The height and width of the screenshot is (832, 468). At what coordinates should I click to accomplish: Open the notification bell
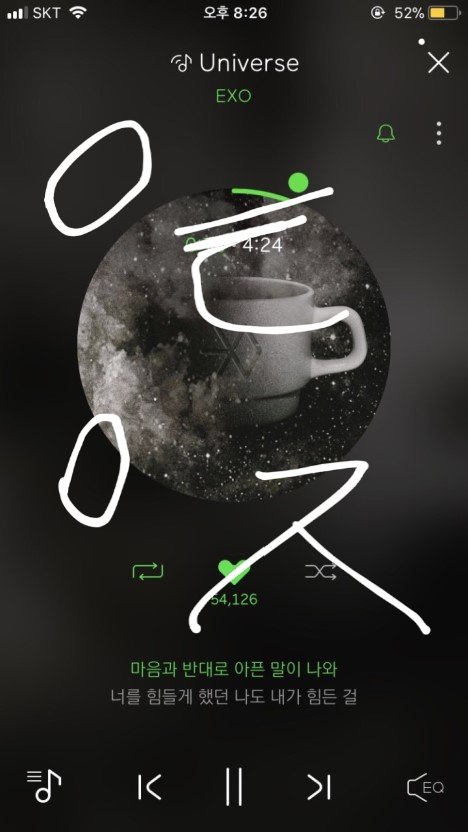(386, 133)
